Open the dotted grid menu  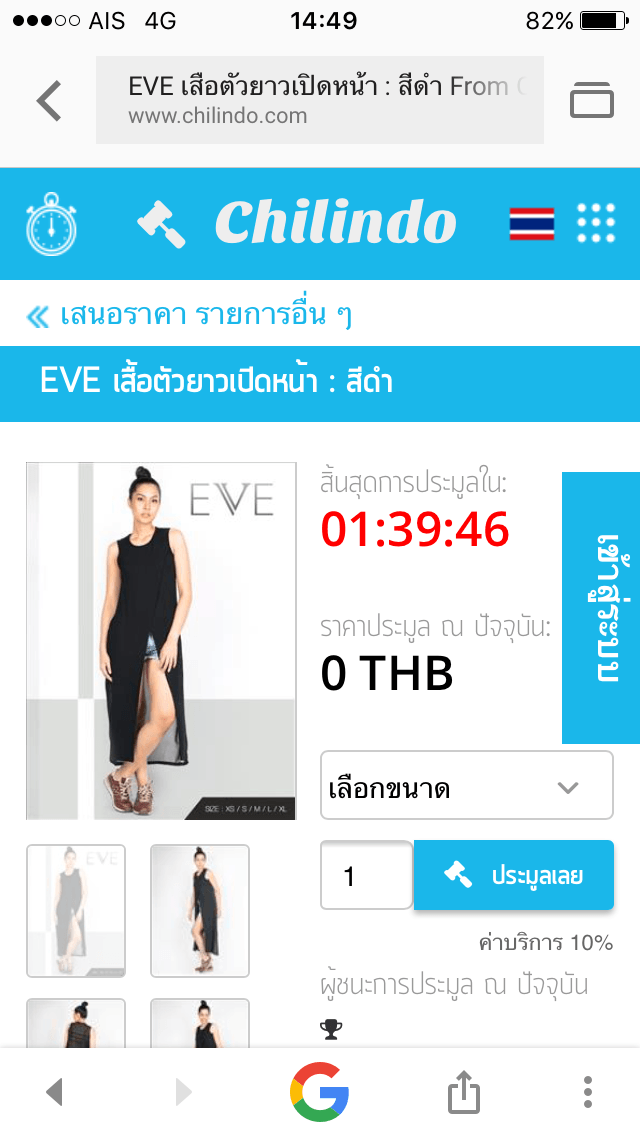[x=596, y=223]
